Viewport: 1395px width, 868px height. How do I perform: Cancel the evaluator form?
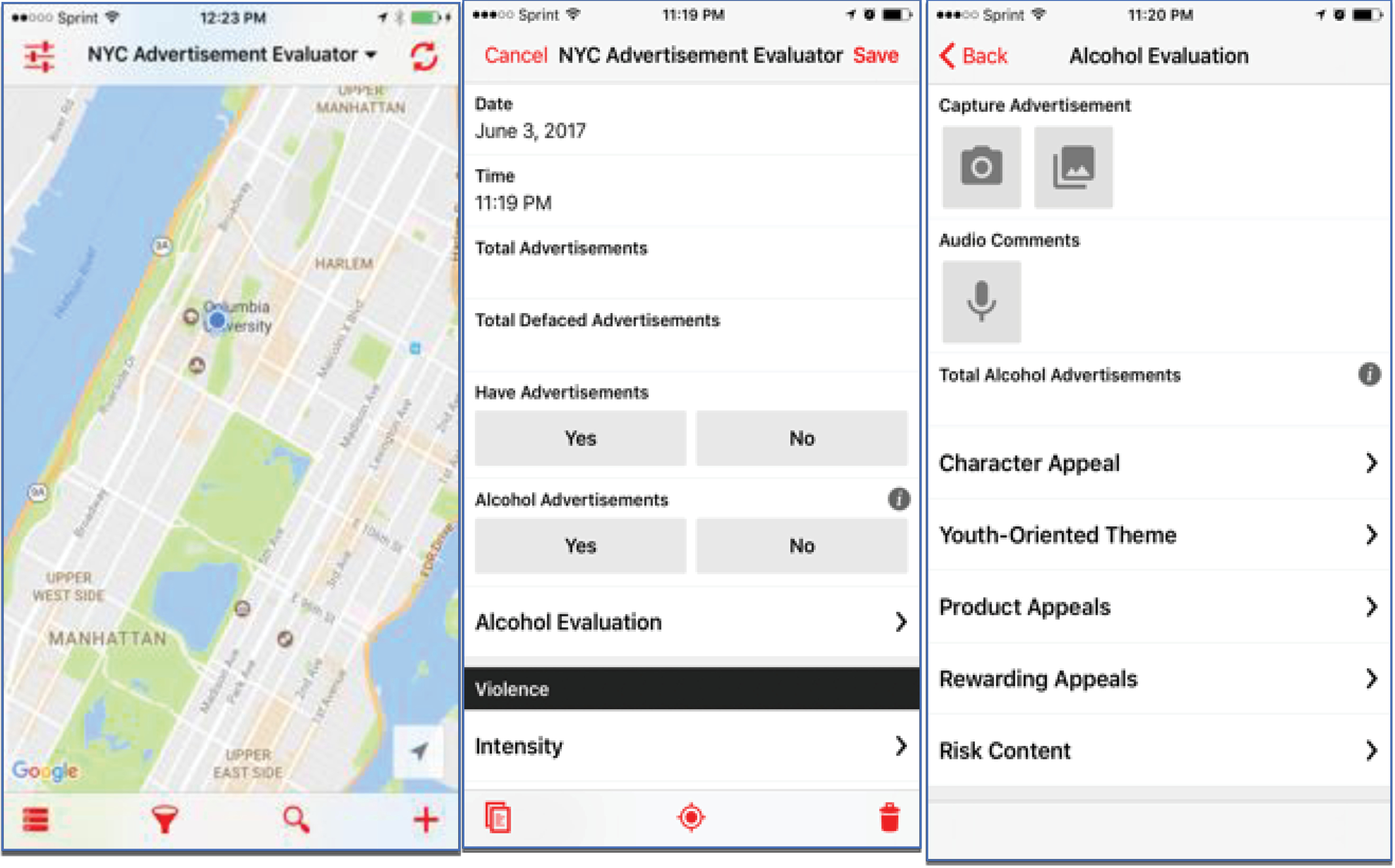515,56
